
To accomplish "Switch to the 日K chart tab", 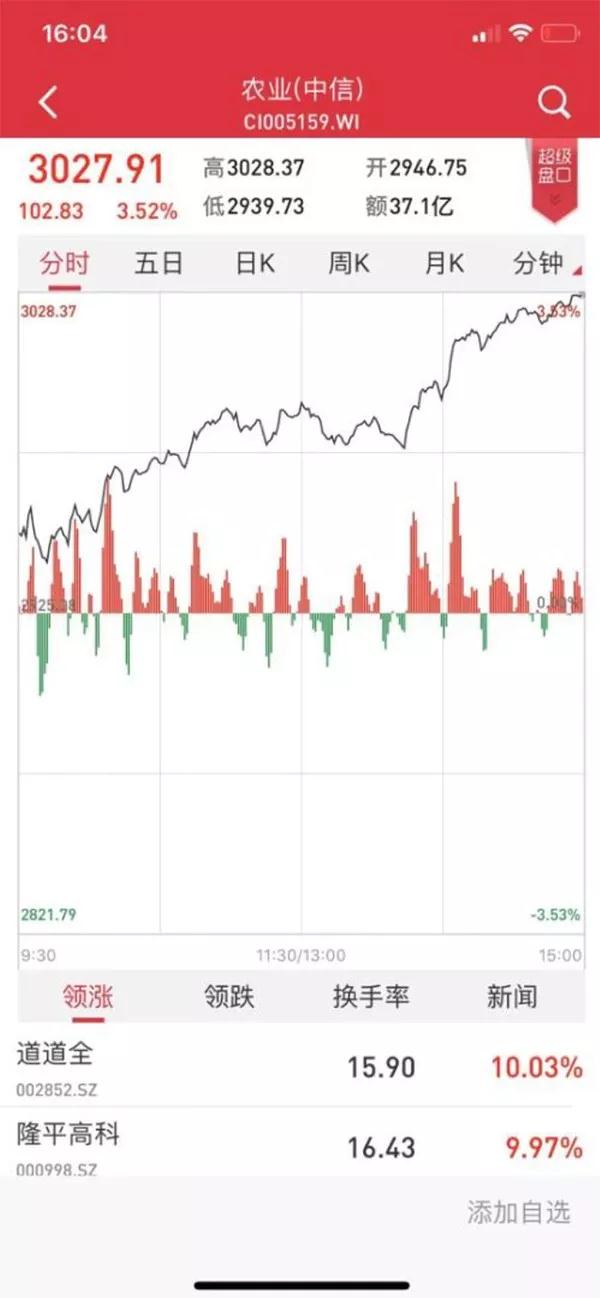I will pos(254,264).
